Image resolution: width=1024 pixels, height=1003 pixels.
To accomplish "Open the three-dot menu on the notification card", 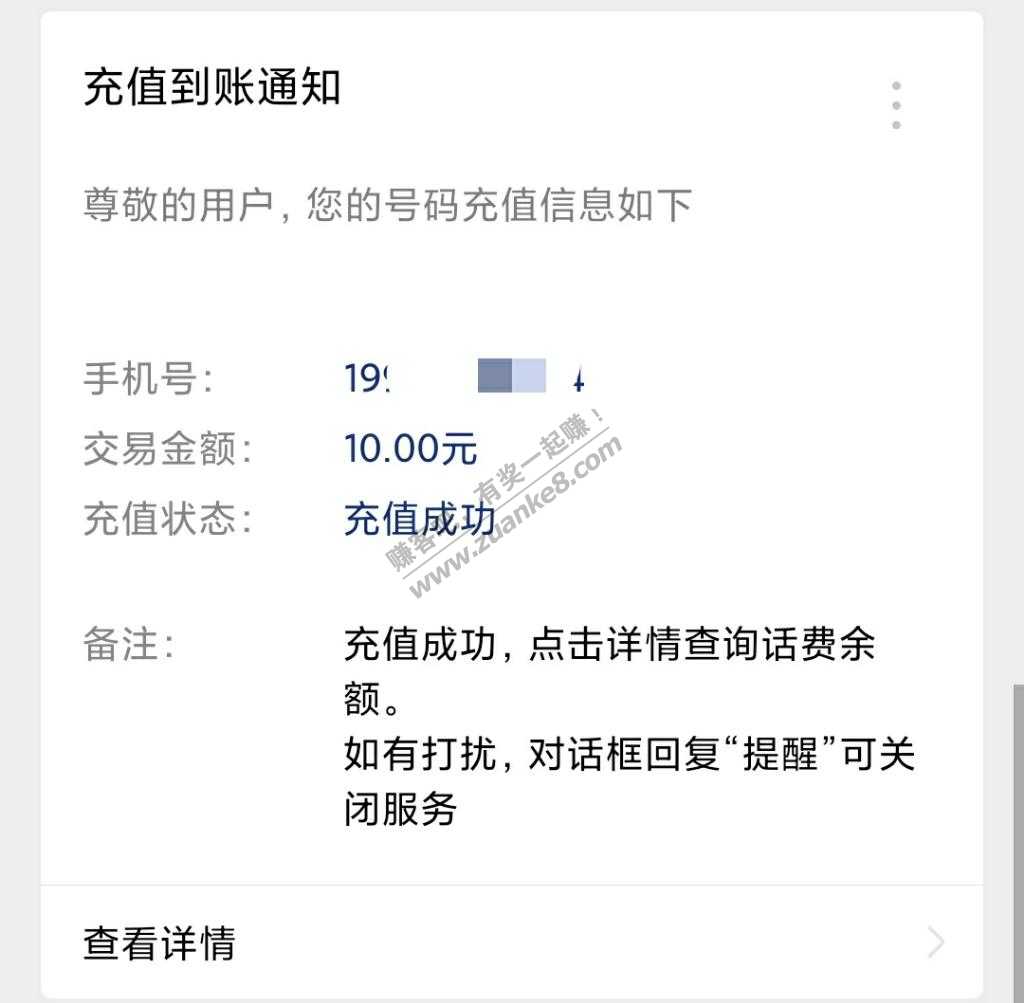I will (x=896, y=105).
